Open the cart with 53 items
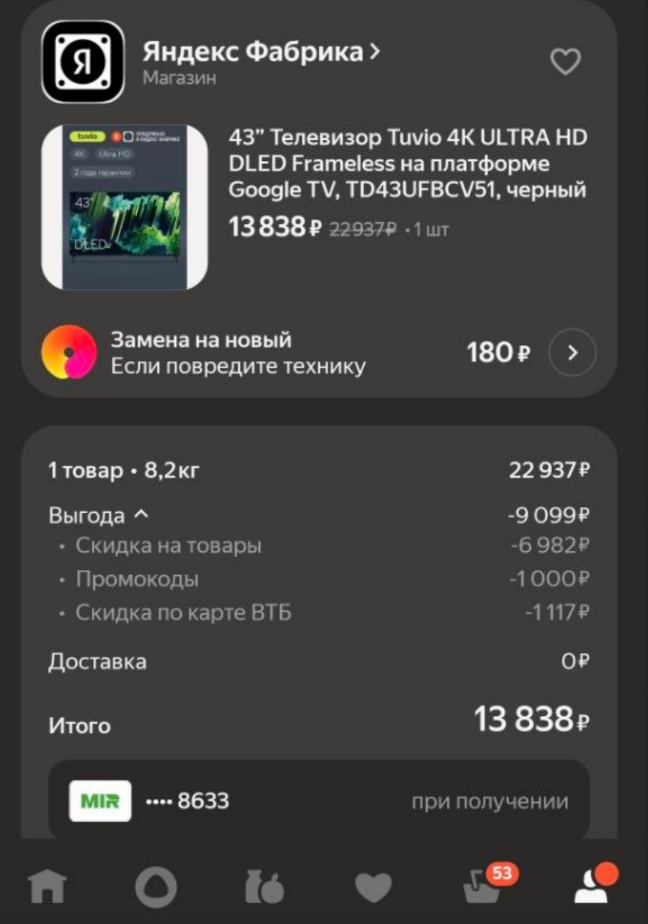This screenshot has width=648, height=924. click(x=484, y=885)
